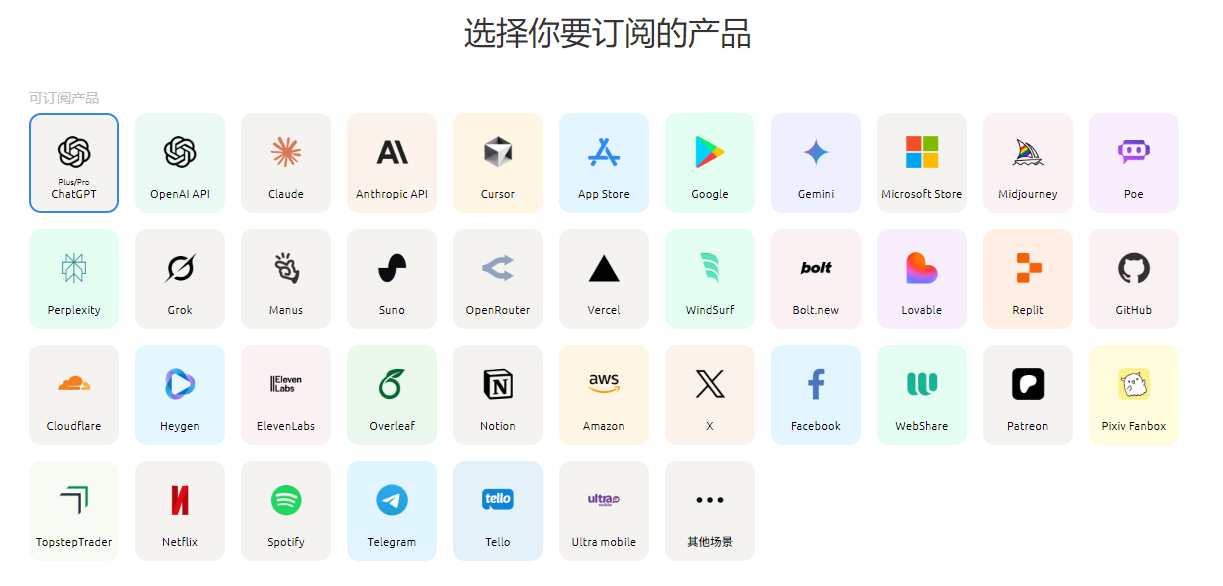Tap the Poe product tile
The image size is (1223, 586).
pos(1134,163)
